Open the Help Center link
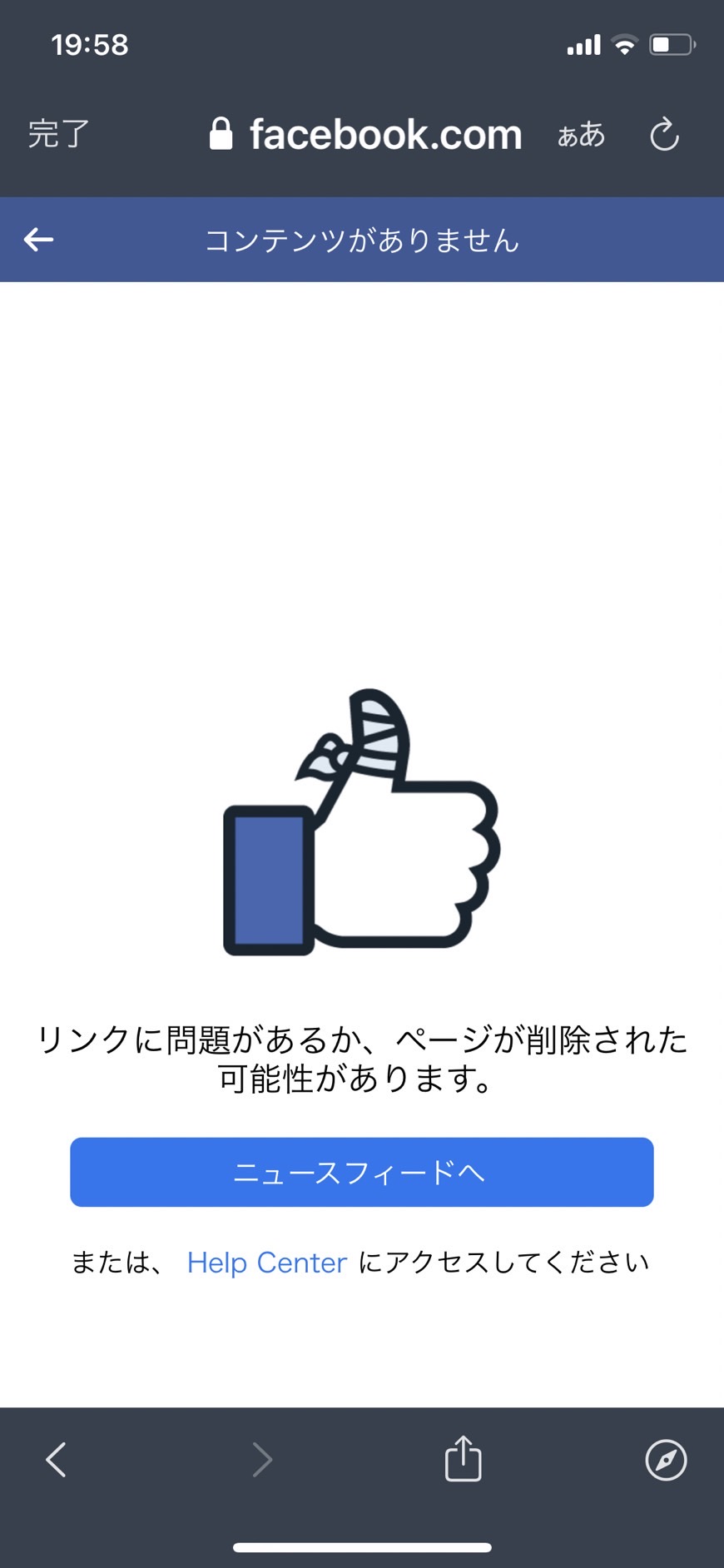 (267, 1263)
